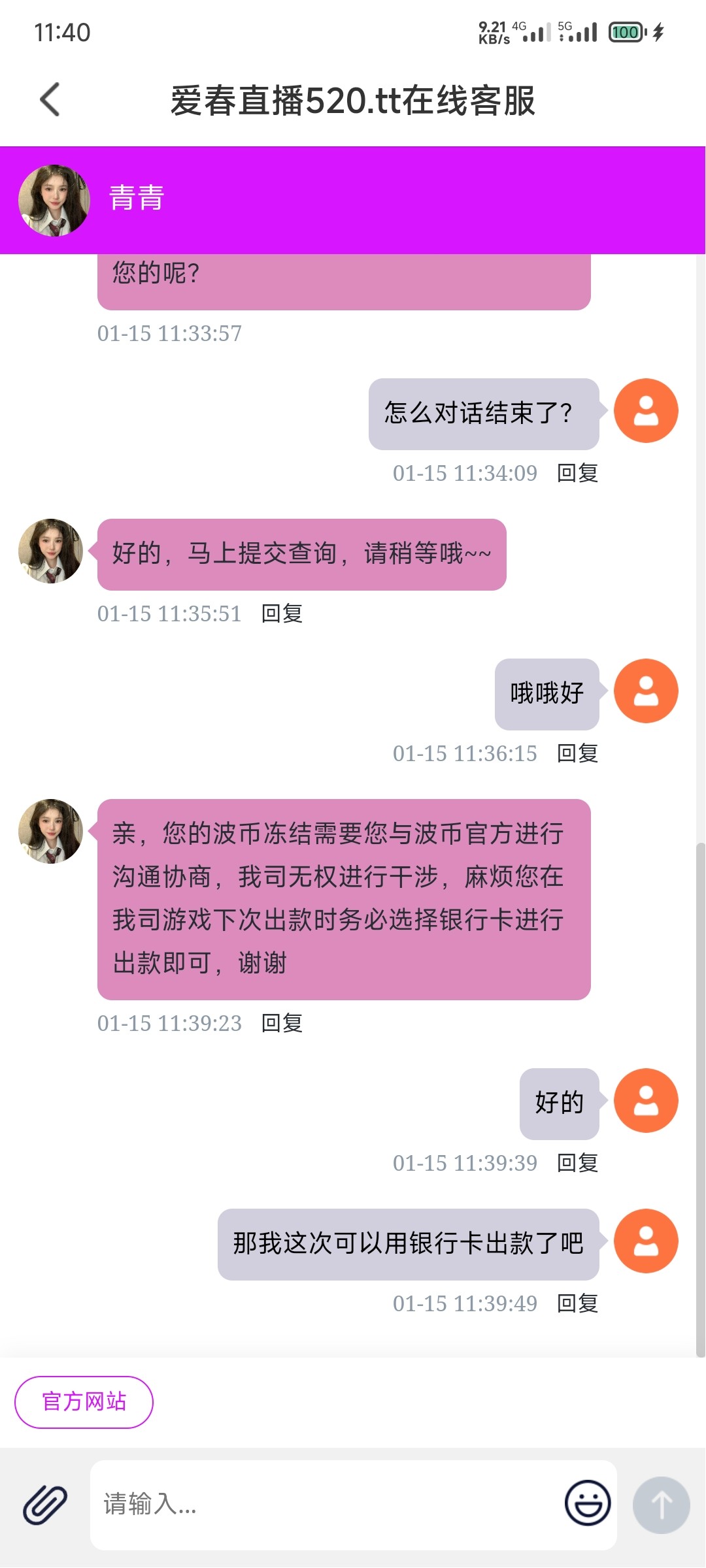Open the attachment paperclip icon
Screen dimensions: 706x1568
pyautogui.click(x=45, y=1505)
